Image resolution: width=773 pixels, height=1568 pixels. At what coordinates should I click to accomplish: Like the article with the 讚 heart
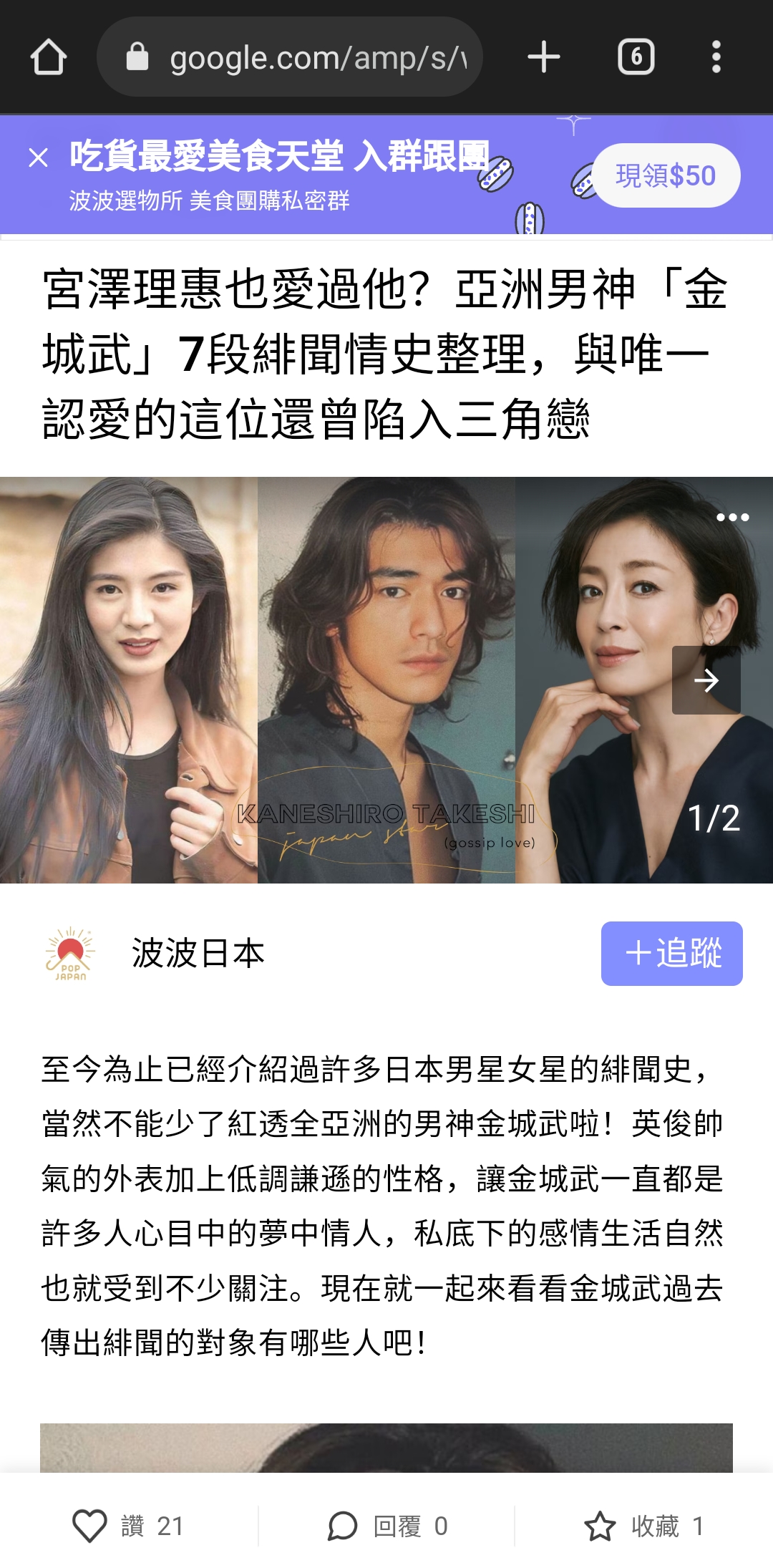click(129, 1526)
